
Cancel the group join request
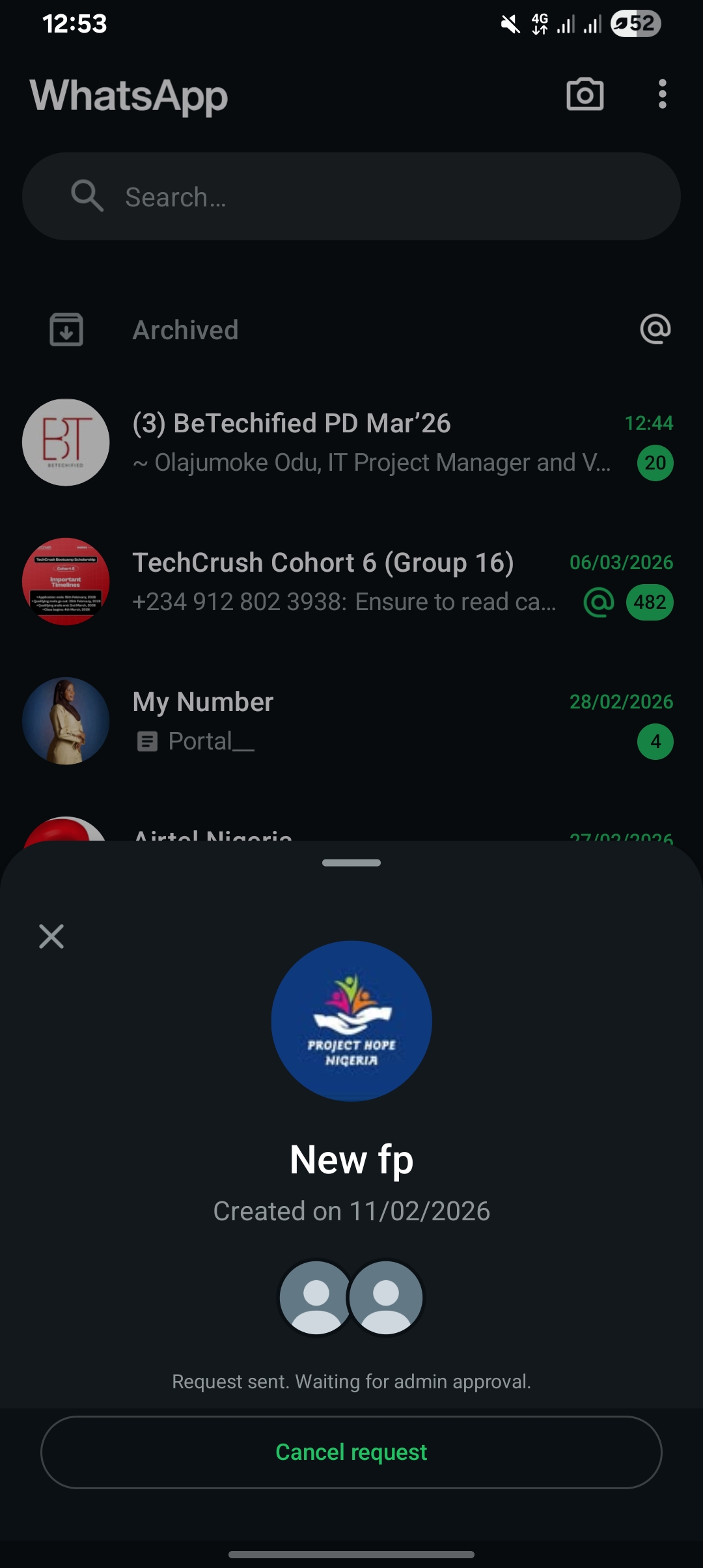[351, 1452]
